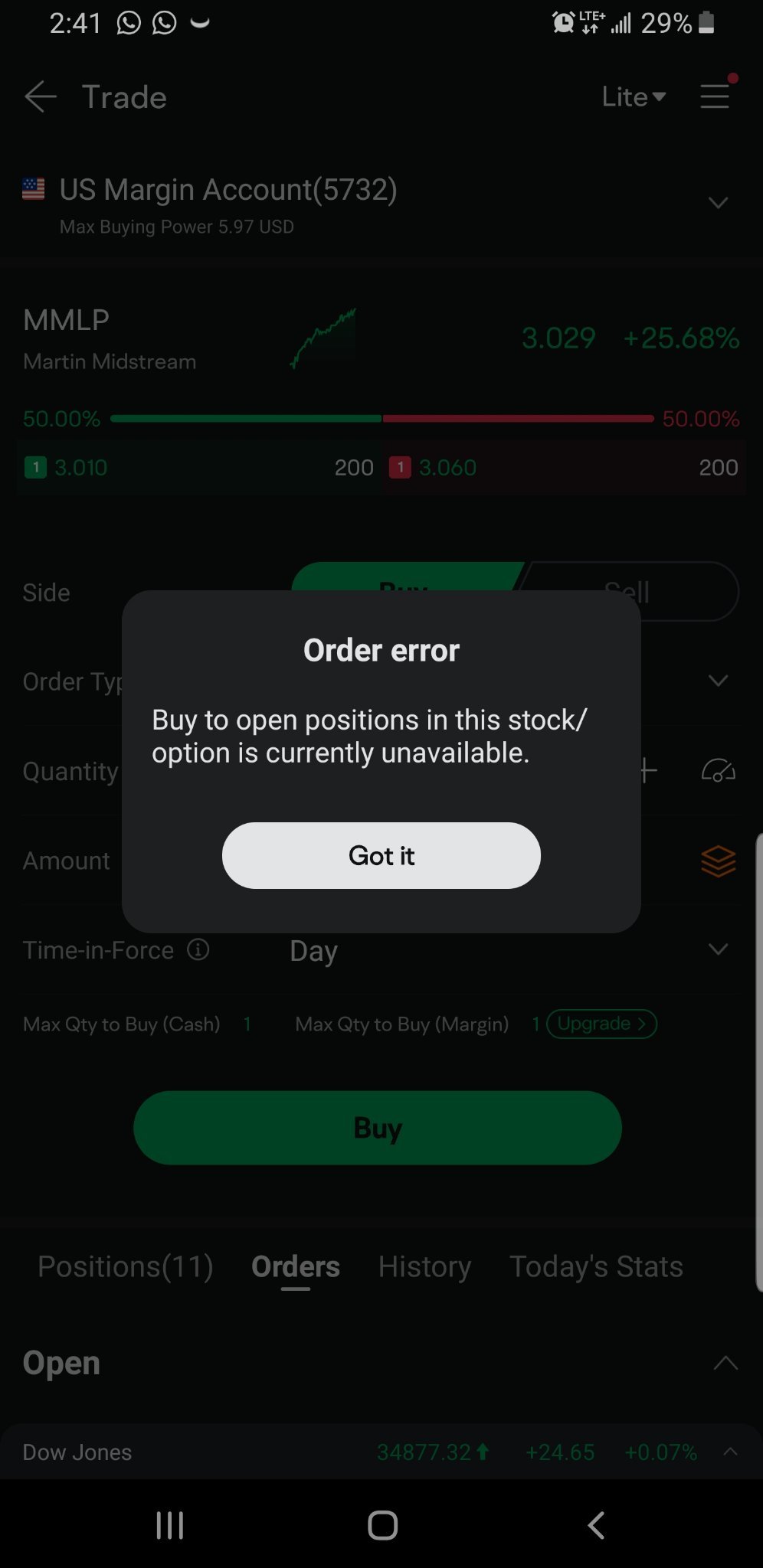Switch to the Positions(11) tab
Screen dimensions: 763x1568
point(126,1266)
